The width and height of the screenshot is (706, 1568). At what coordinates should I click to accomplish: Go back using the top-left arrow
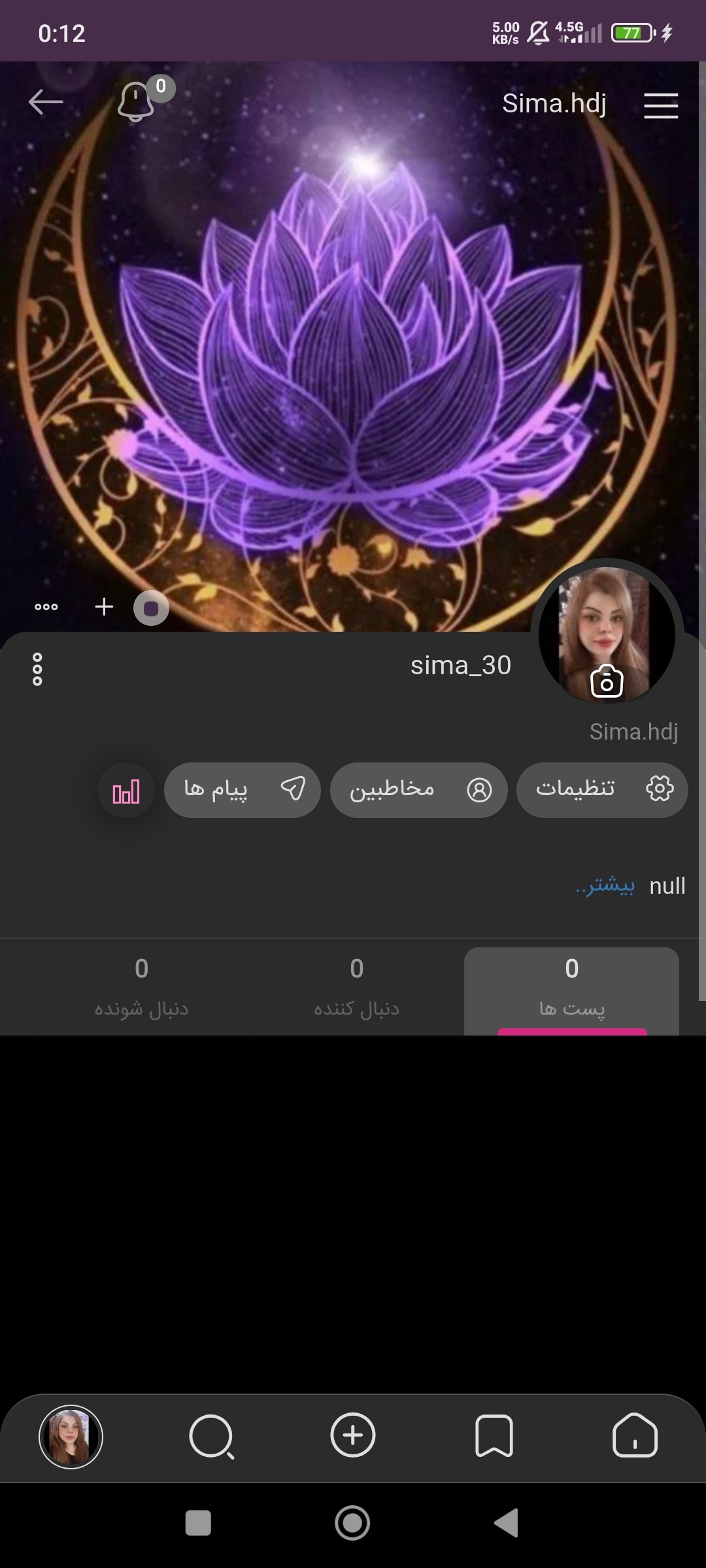pos(46,102)
